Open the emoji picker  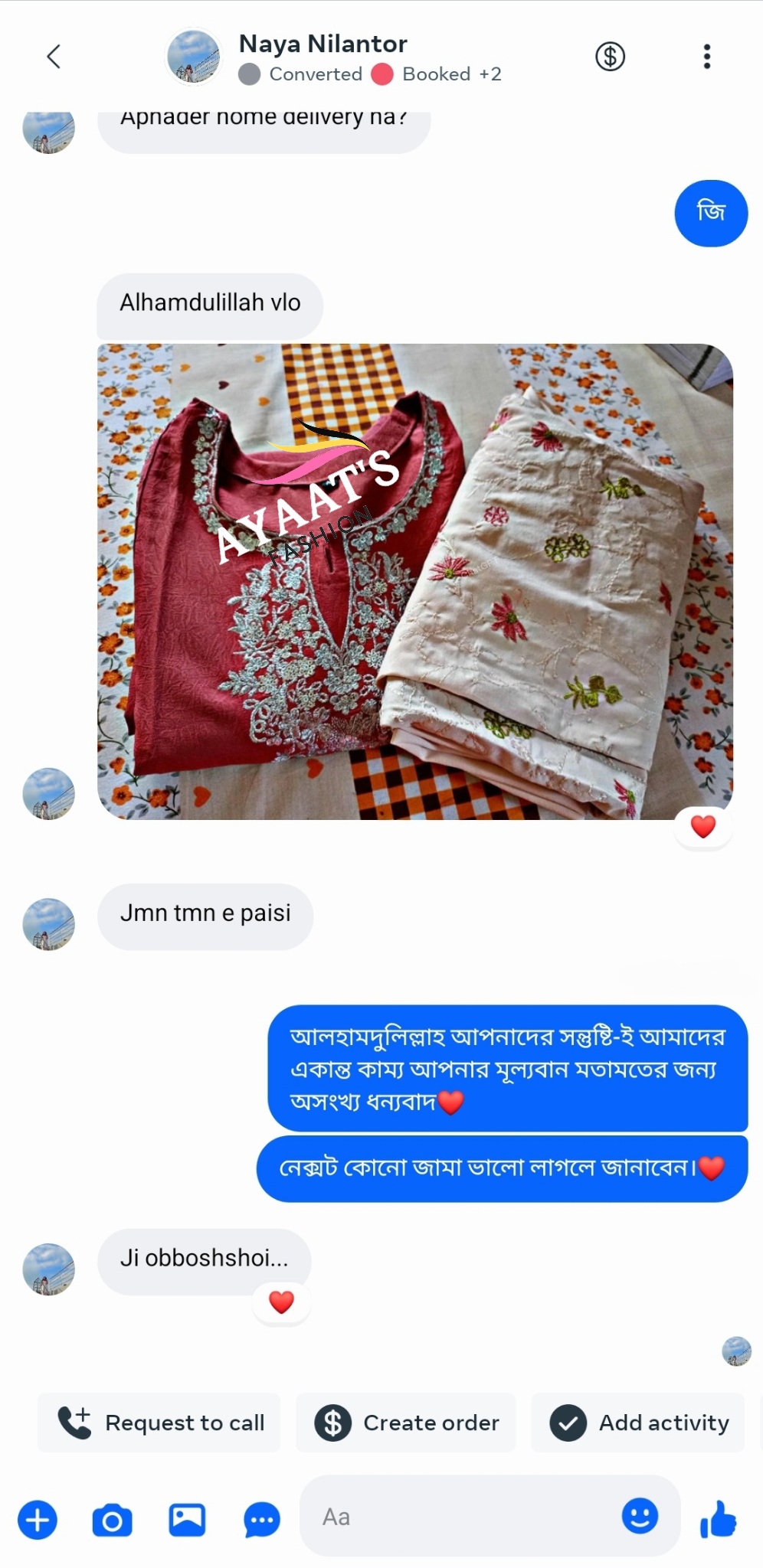(640, 1516)
